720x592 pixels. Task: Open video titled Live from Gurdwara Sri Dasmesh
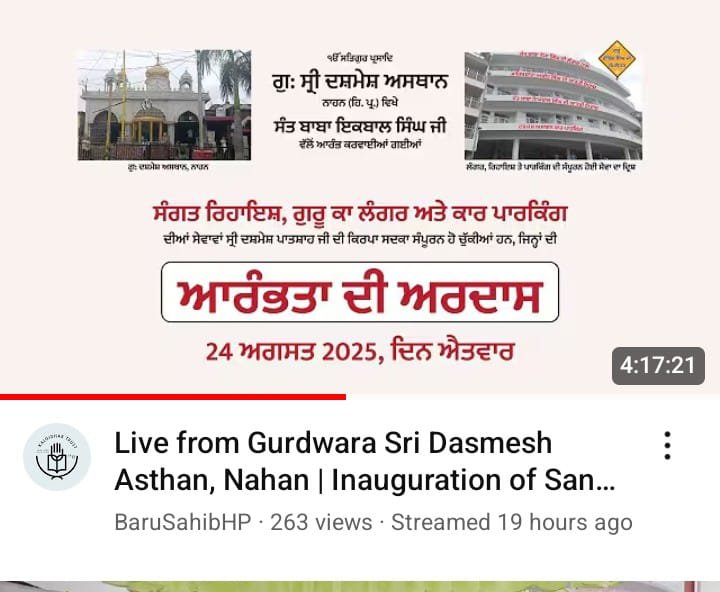click(x=365, y=461)
